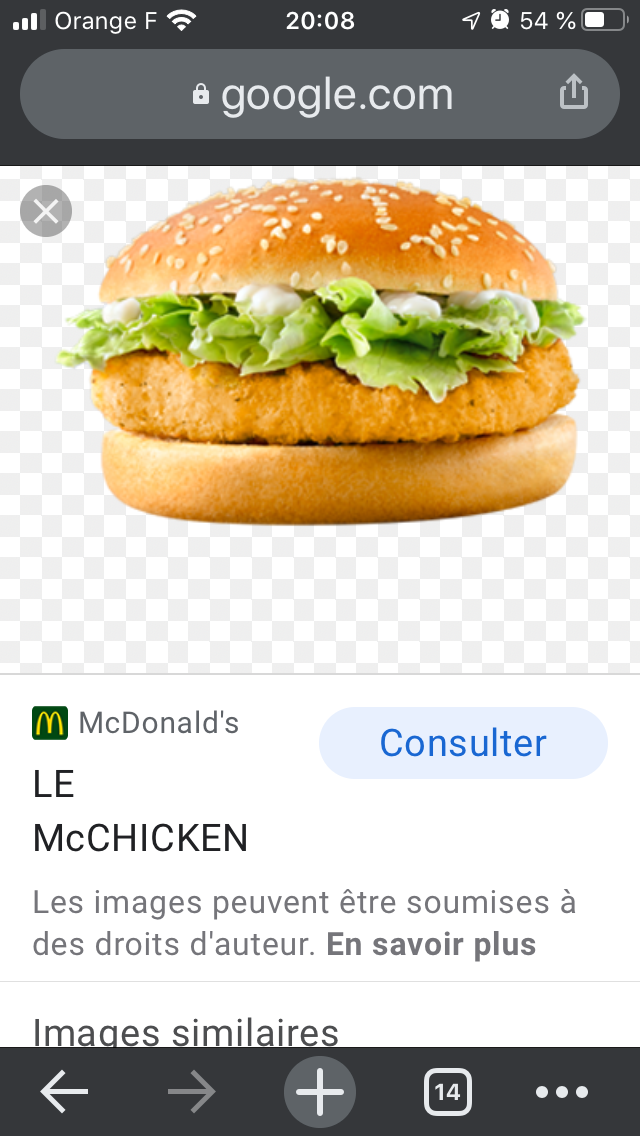Open the tab switcher showing 14 tabs
This screenshot has height=1136, width=640.
tap(447, 1092)
